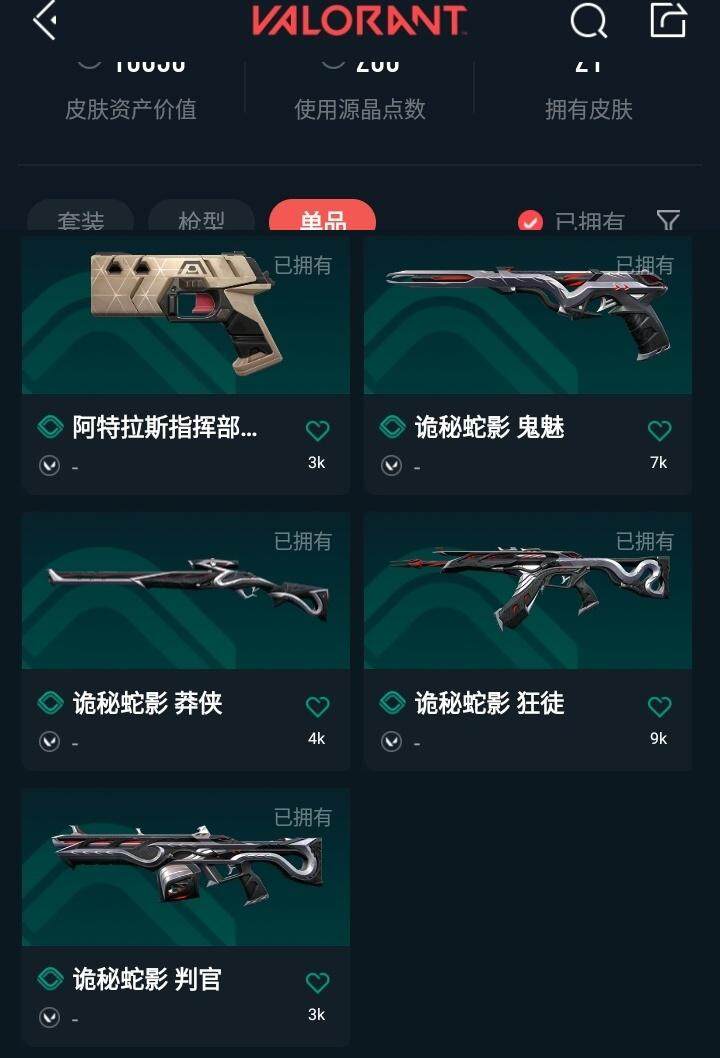Switch to the 枪型 tab
The width and height of the screenshot is (720, 1058).
201,220
